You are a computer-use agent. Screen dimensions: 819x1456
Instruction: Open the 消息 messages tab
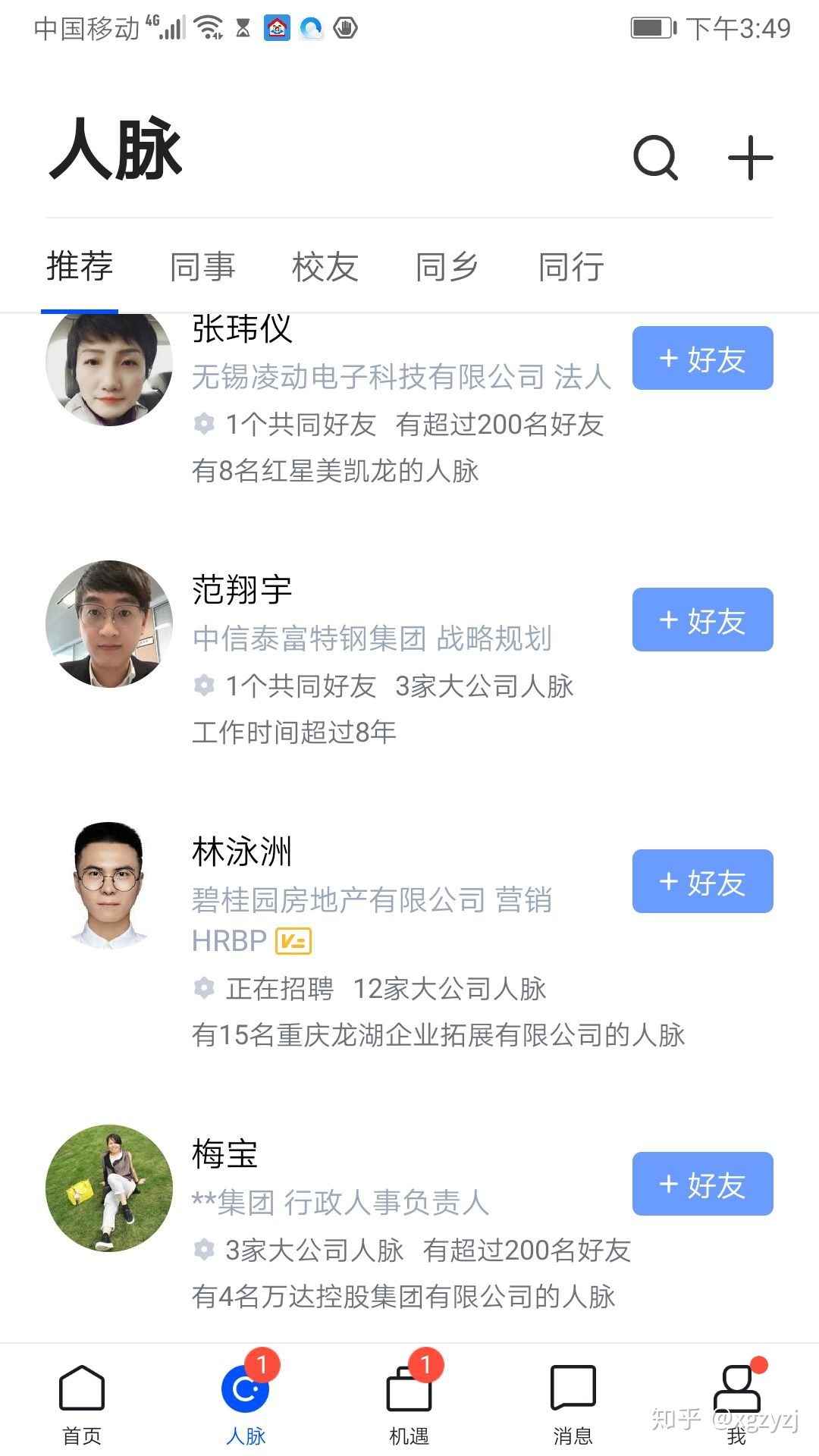coord(573,1403)
